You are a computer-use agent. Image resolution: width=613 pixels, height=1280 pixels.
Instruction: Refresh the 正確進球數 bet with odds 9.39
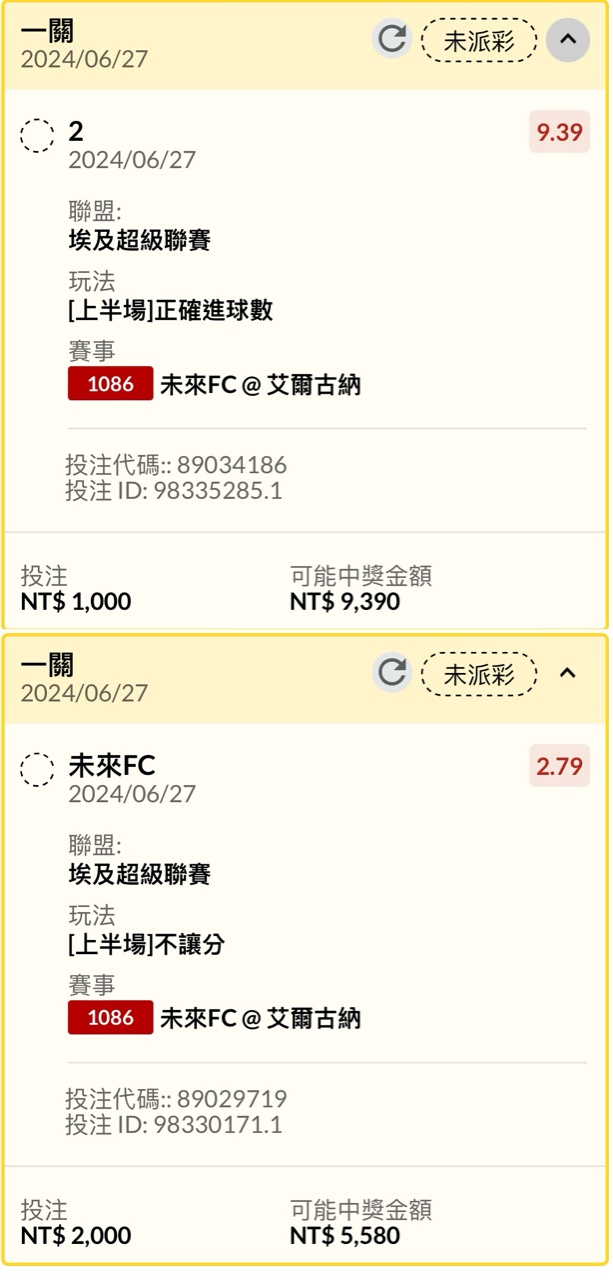(x=392, y=39)
